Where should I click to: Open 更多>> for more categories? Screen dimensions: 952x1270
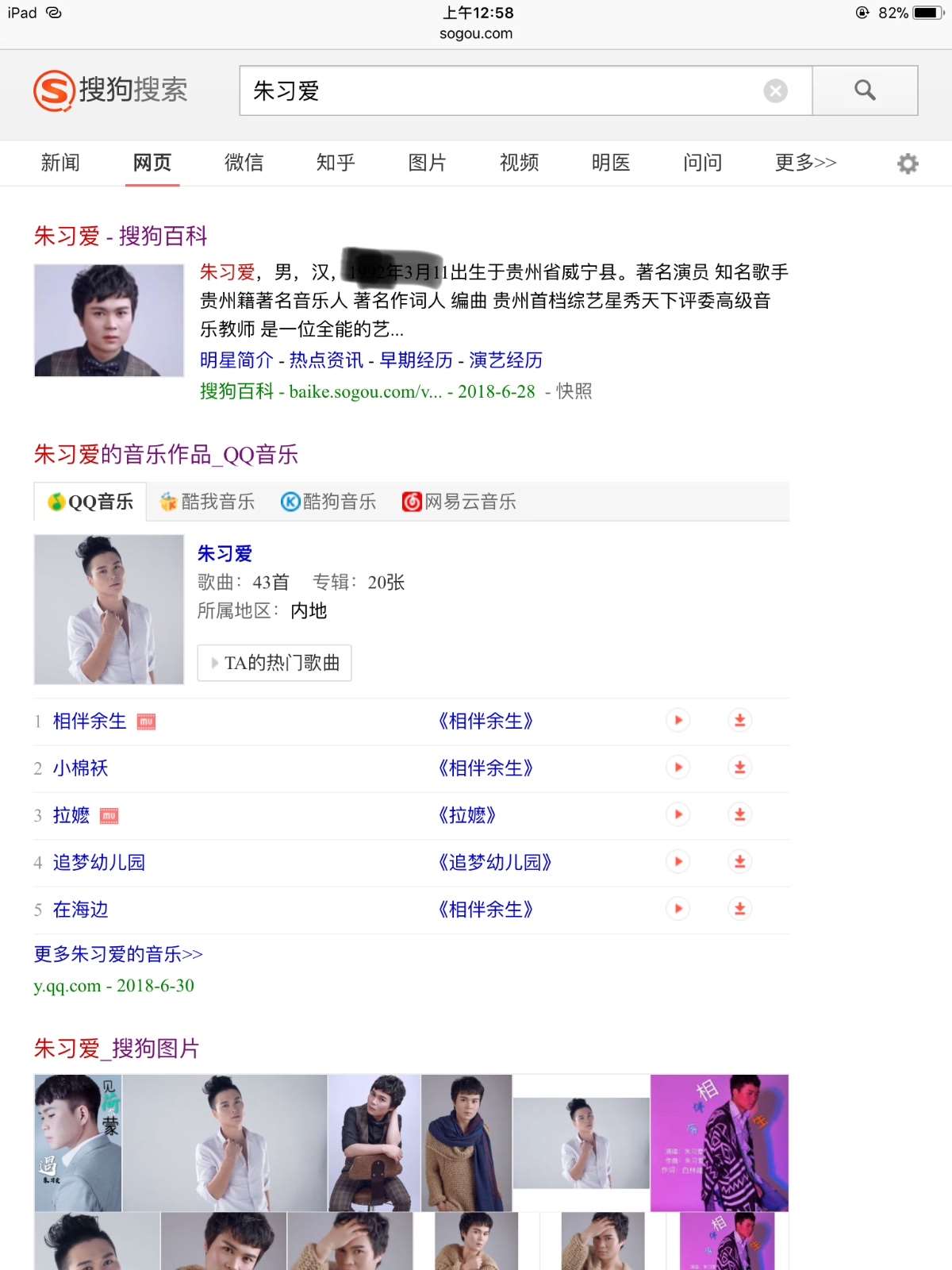click(804, 163)
